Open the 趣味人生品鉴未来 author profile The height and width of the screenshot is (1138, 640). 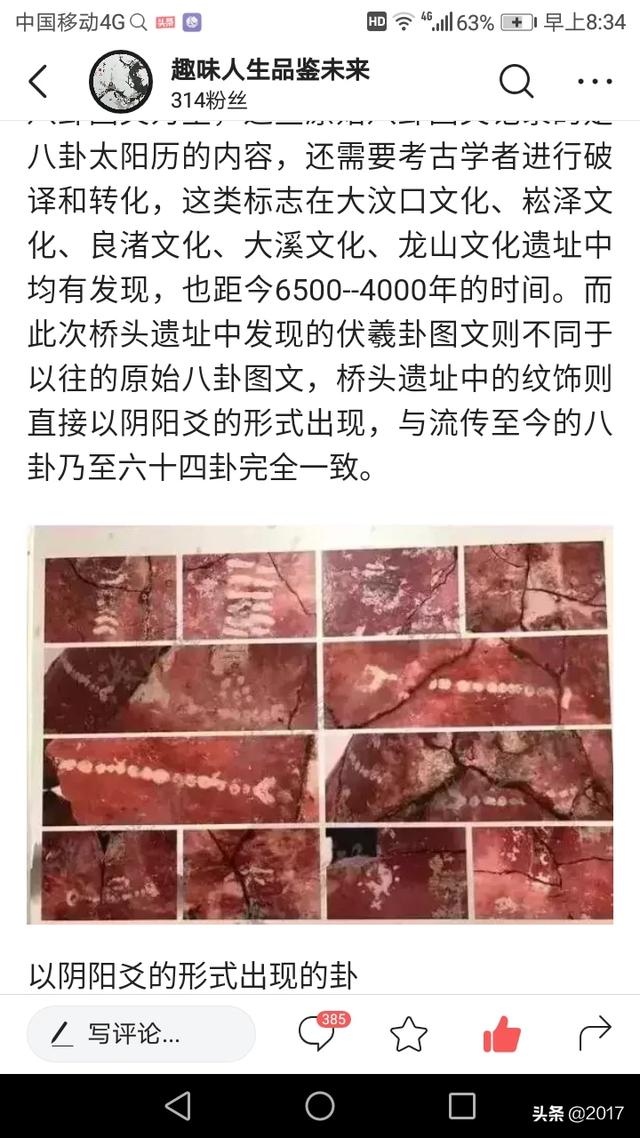(270, 70)
